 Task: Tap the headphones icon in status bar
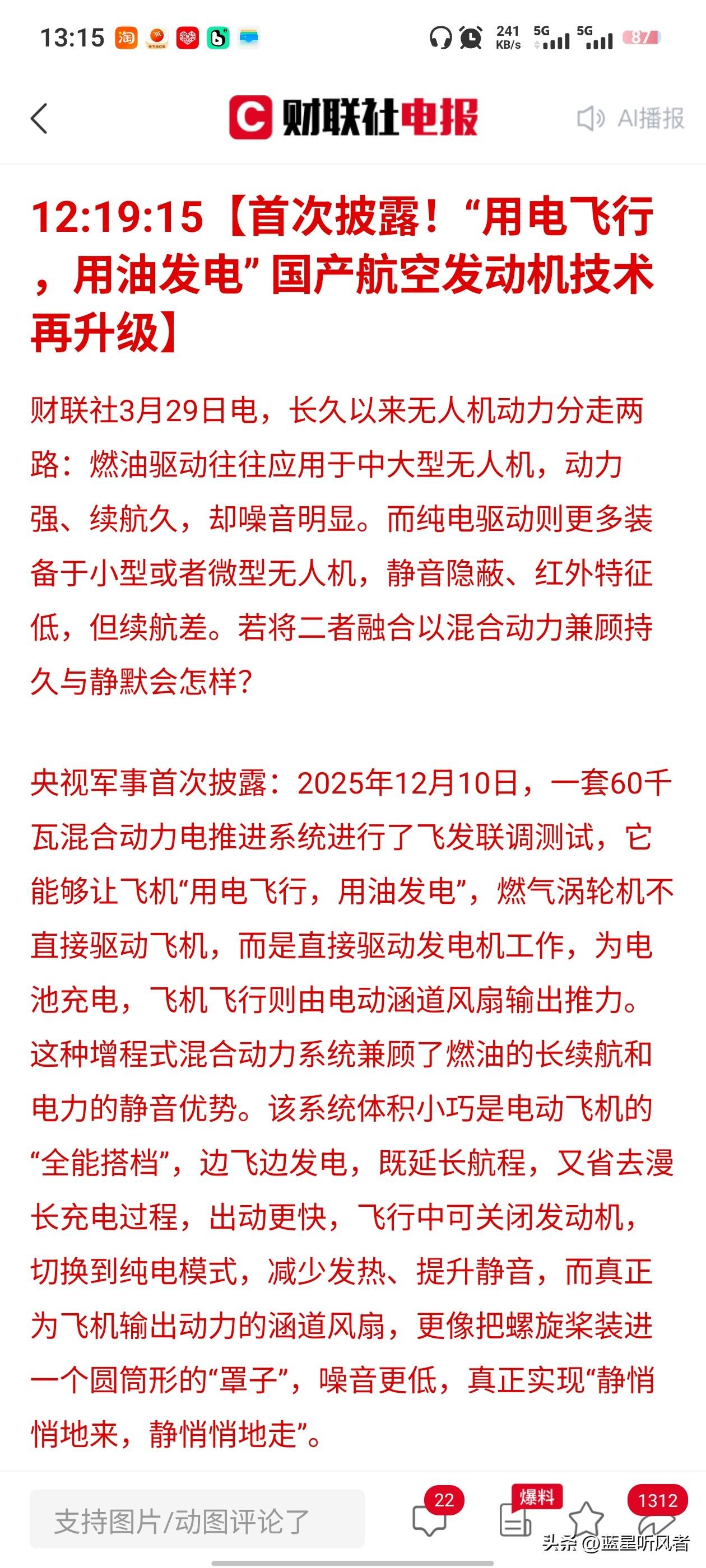point(440,38)
